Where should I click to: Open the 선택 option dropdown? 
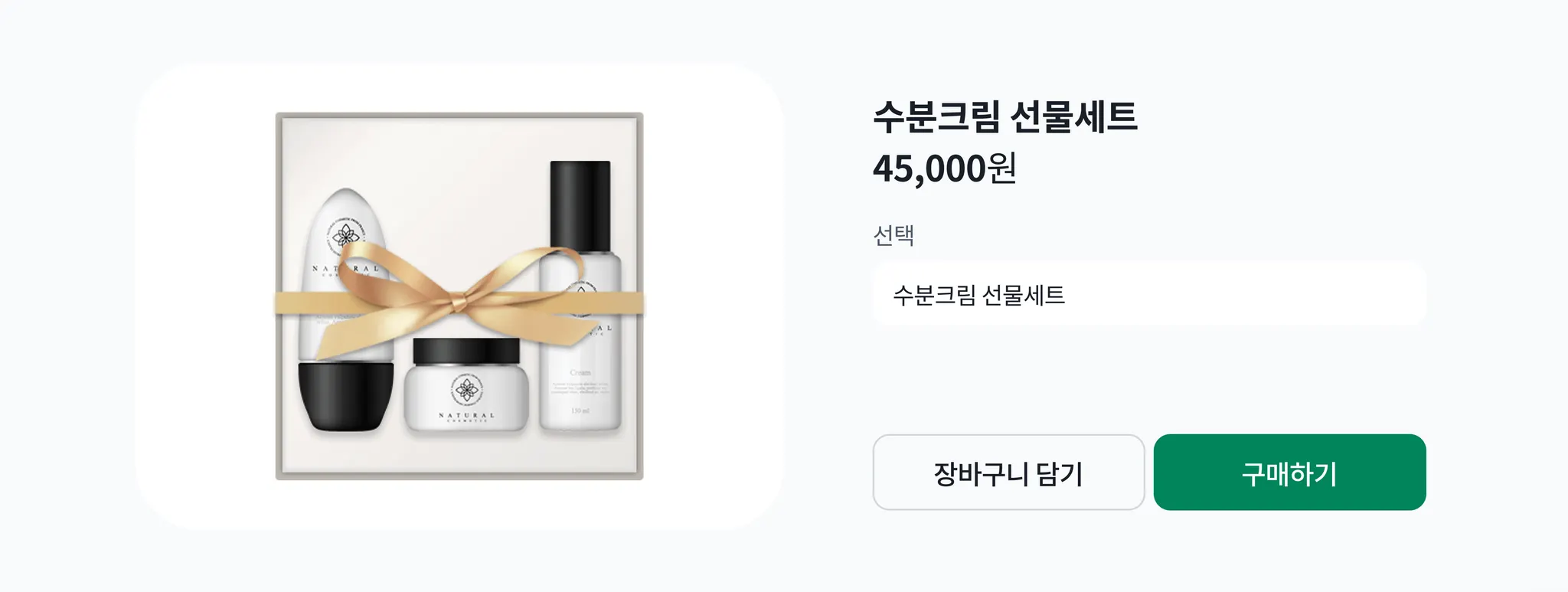[1148, 294]
